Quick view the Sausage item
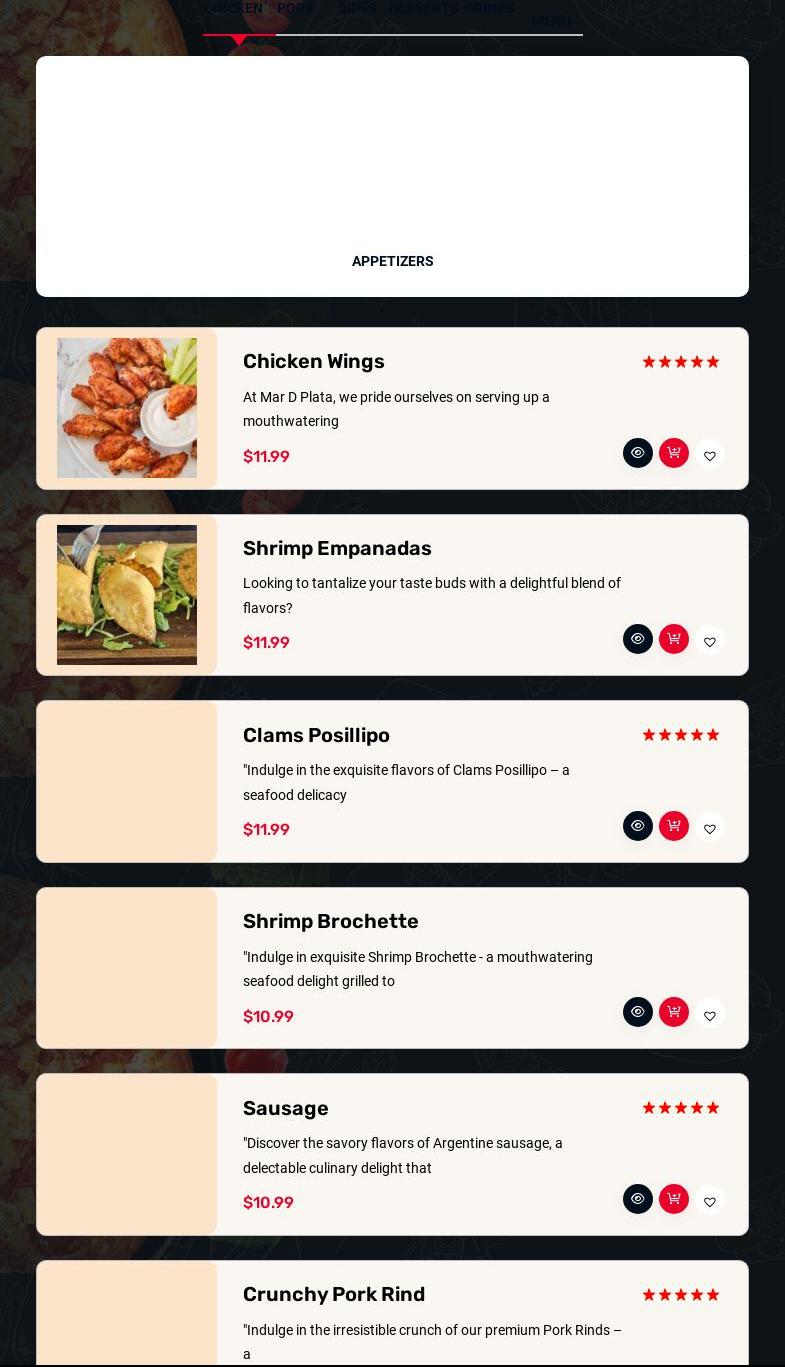This screenshot has width=785, height=1367. point(638,1199)
